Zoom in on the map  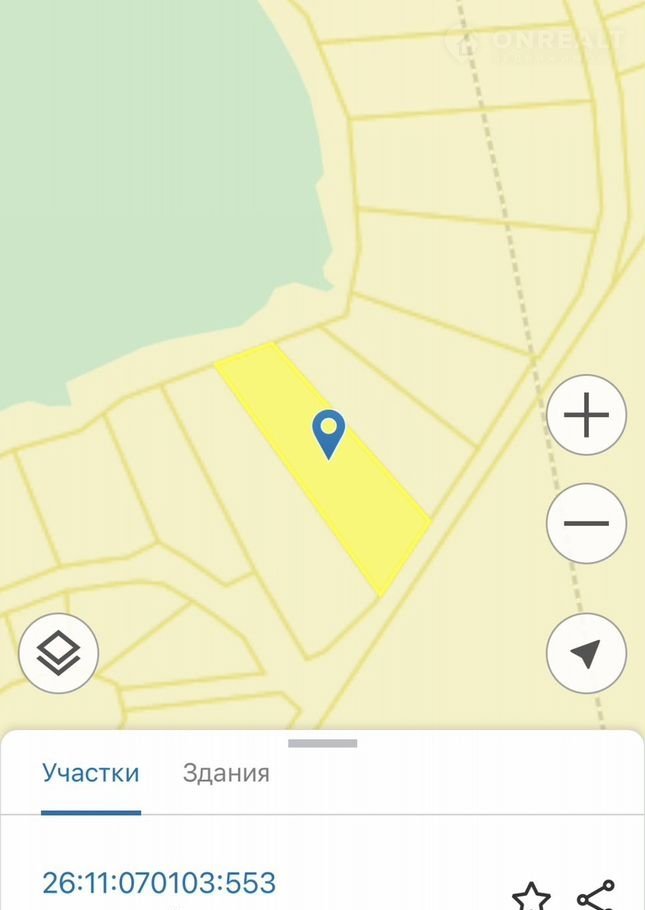(x=586, y=415)
